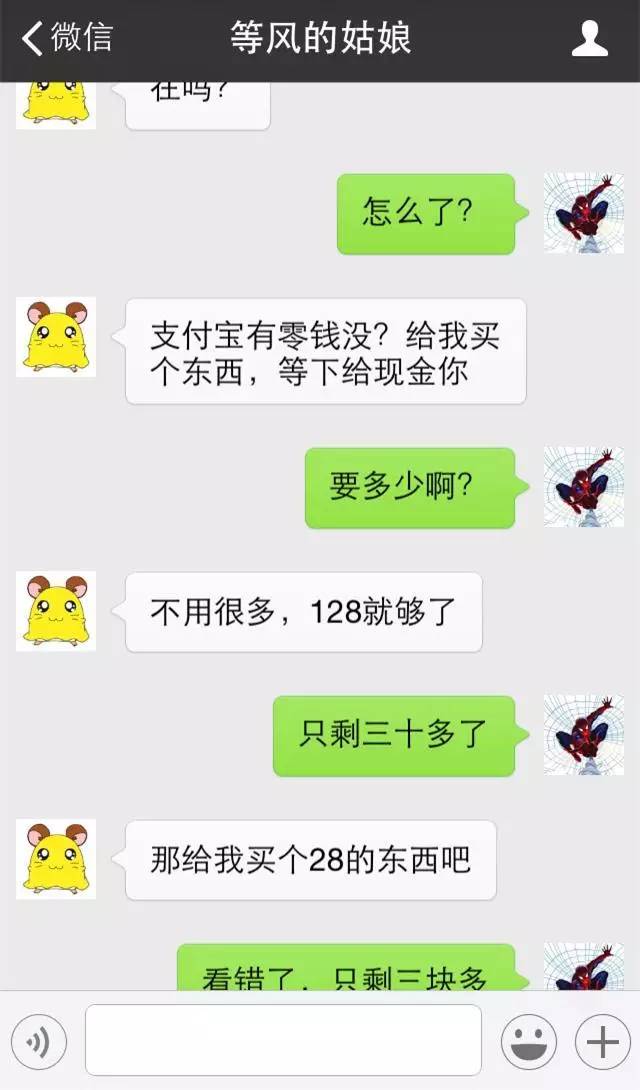Go back to the 微信 chat list
640x1090 pixels.
[x=67, y=38]
